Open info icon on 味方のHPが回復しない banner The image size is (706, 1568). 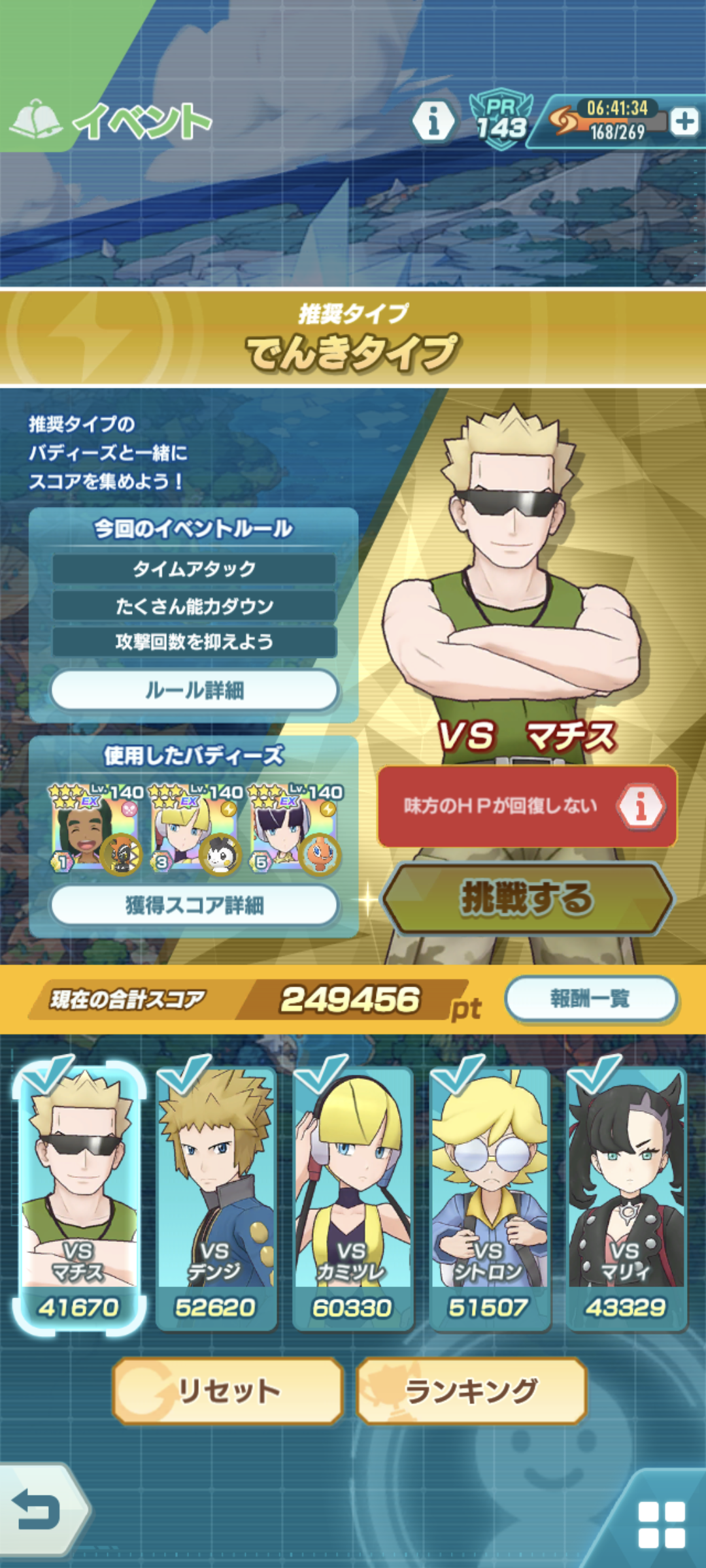pos(641,806)
